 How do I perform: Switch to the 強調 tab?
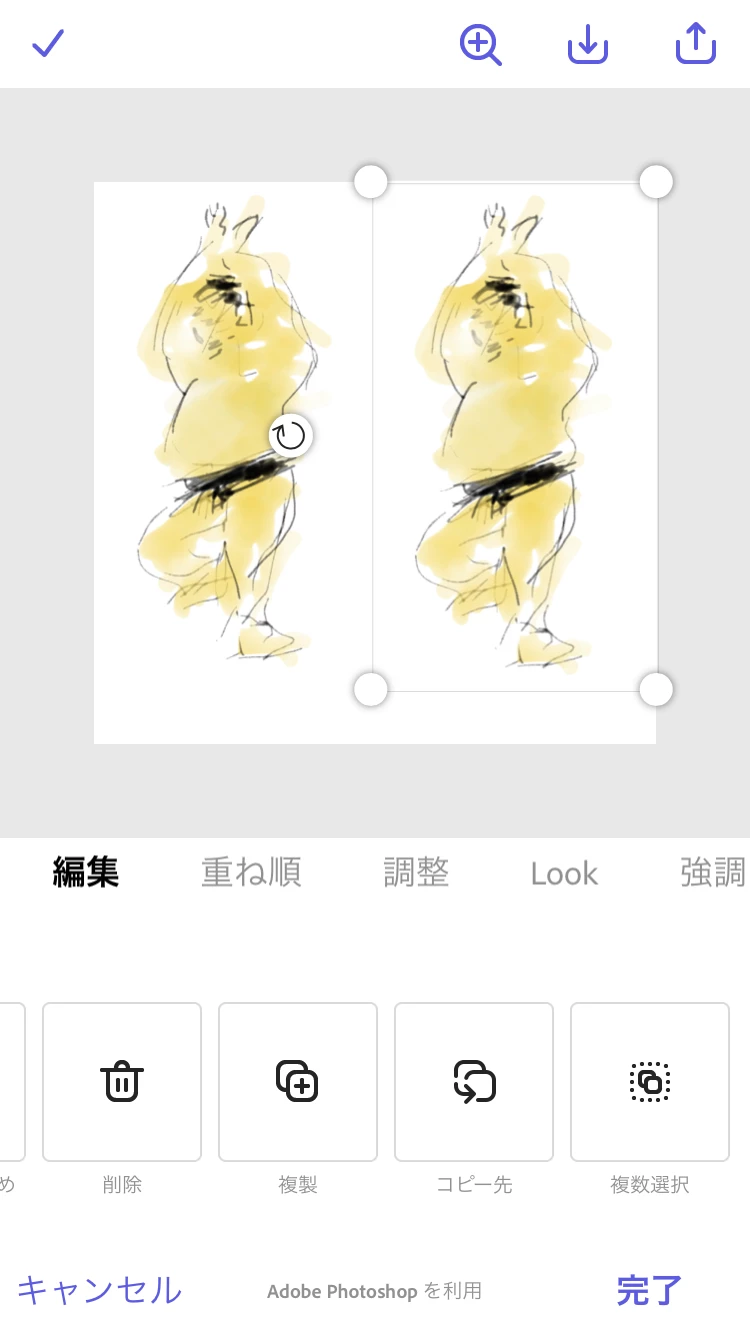point(712,873)
